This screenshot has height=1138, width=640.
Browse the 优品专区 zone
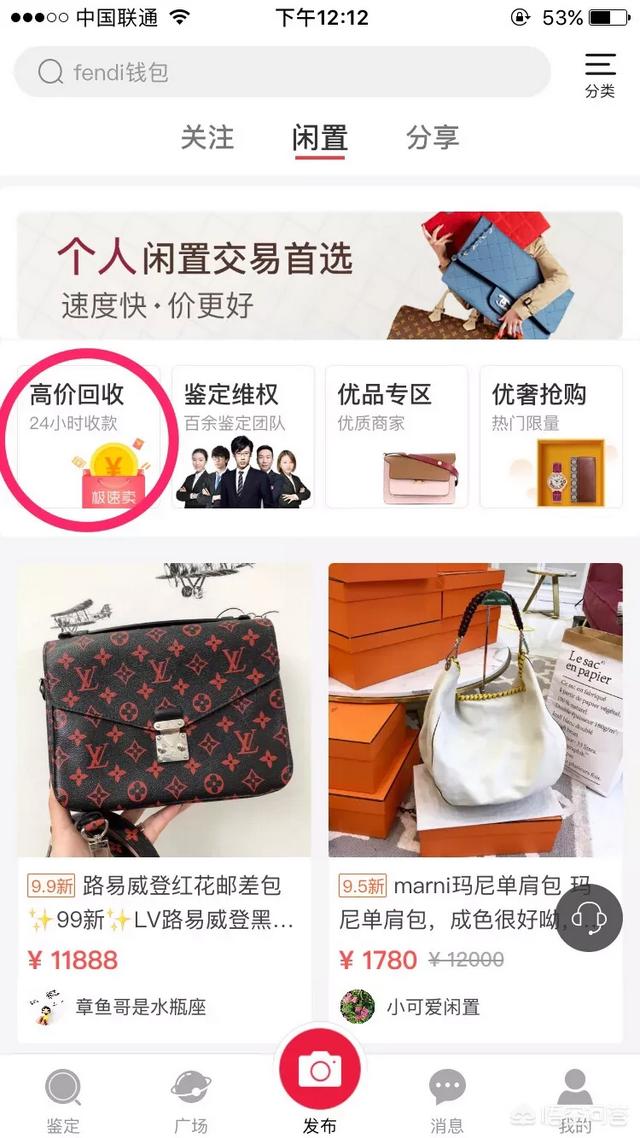(397, 437)
